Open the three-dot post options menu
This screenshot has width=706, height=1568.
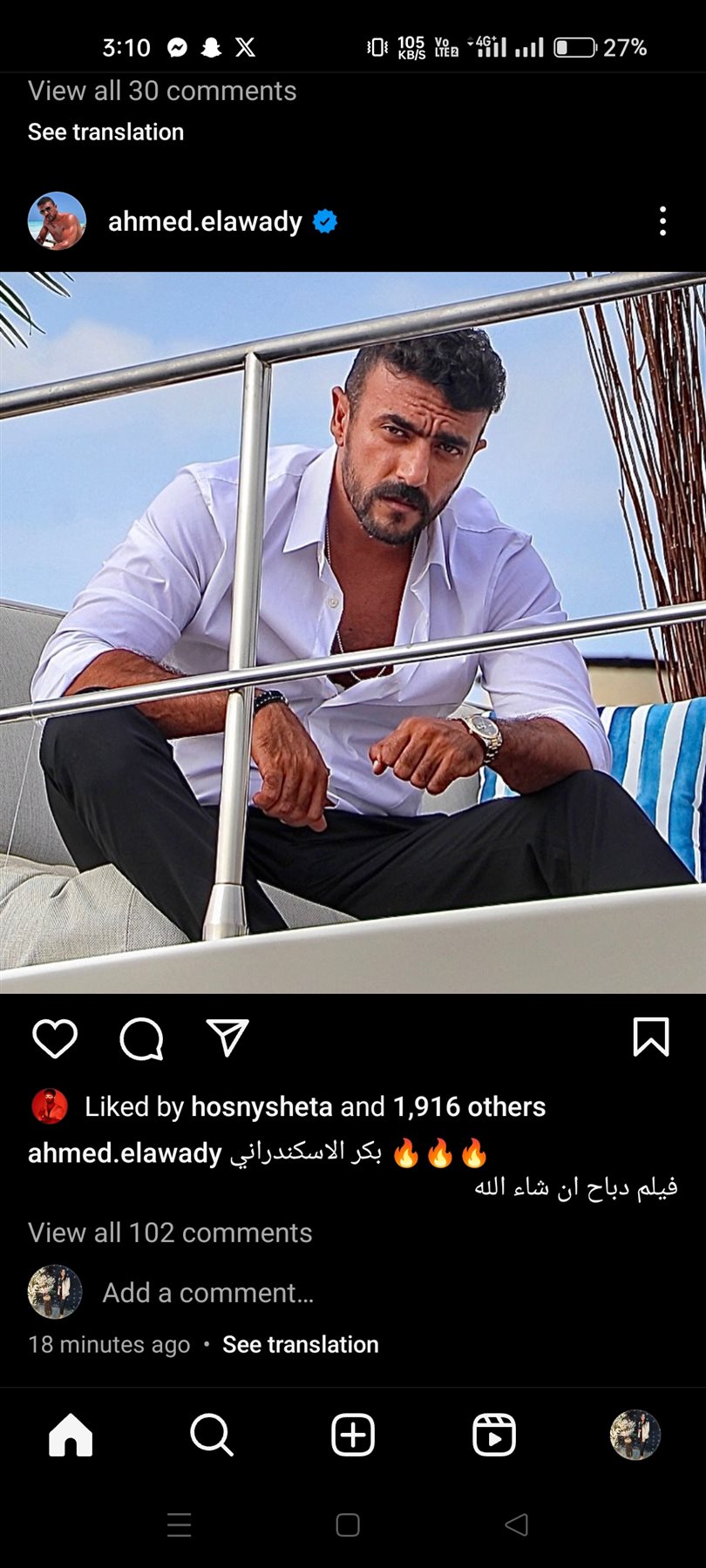(662, 221)
